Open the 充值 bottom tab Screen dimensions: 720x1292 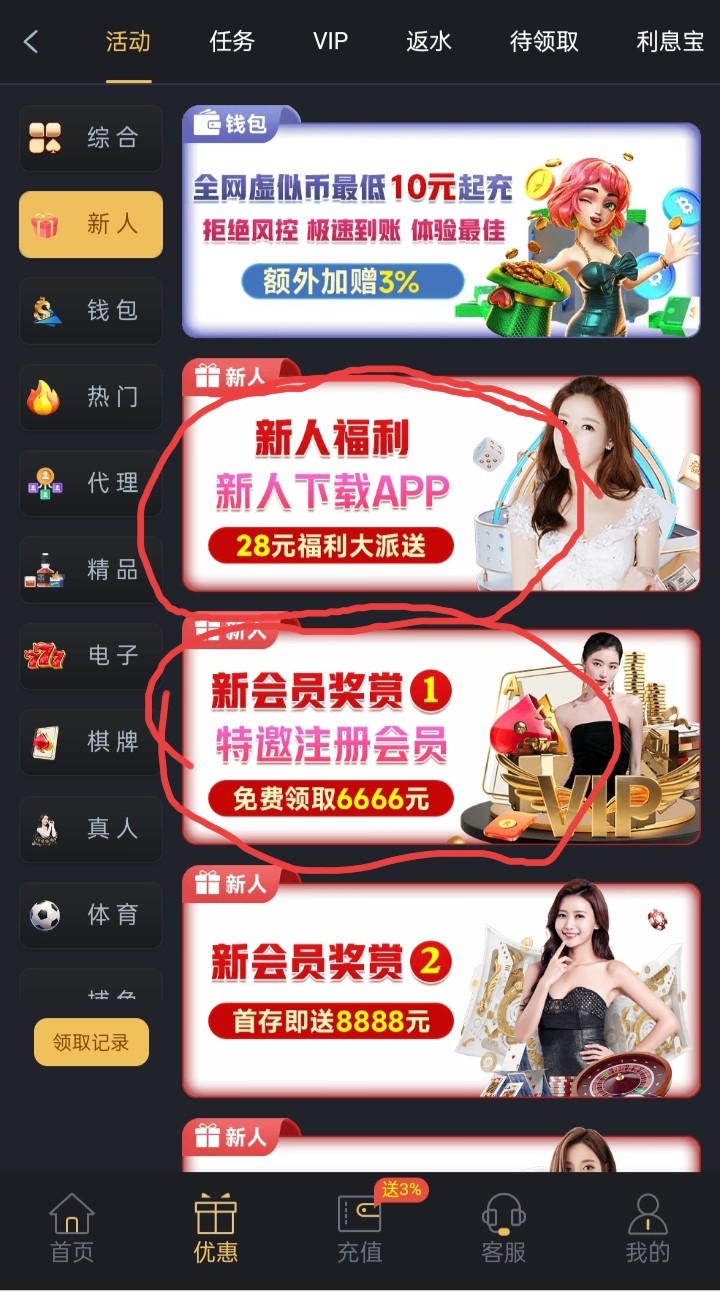359,1228
